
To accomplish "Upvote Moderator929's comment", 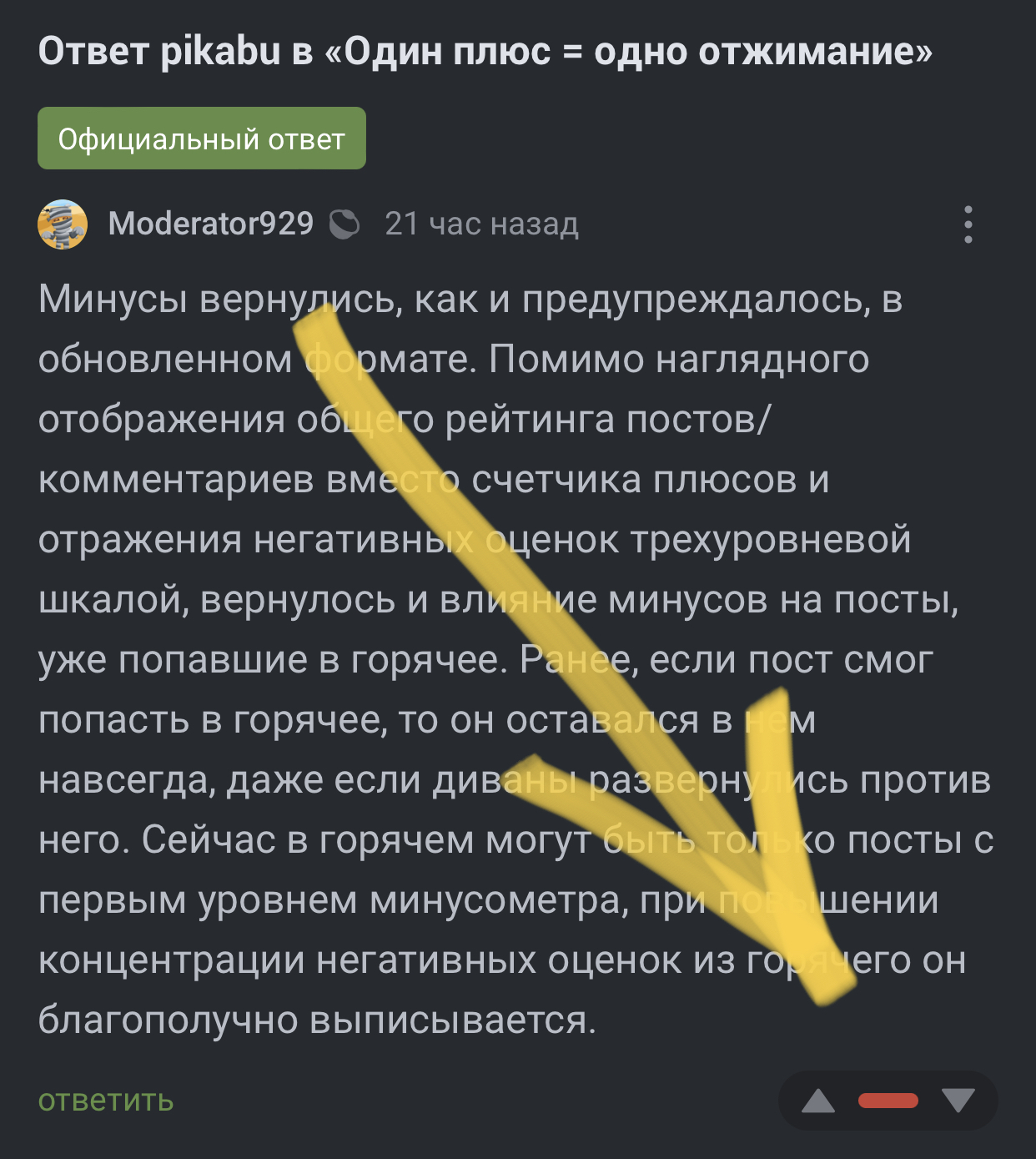I will click(x=818, y=1101).
